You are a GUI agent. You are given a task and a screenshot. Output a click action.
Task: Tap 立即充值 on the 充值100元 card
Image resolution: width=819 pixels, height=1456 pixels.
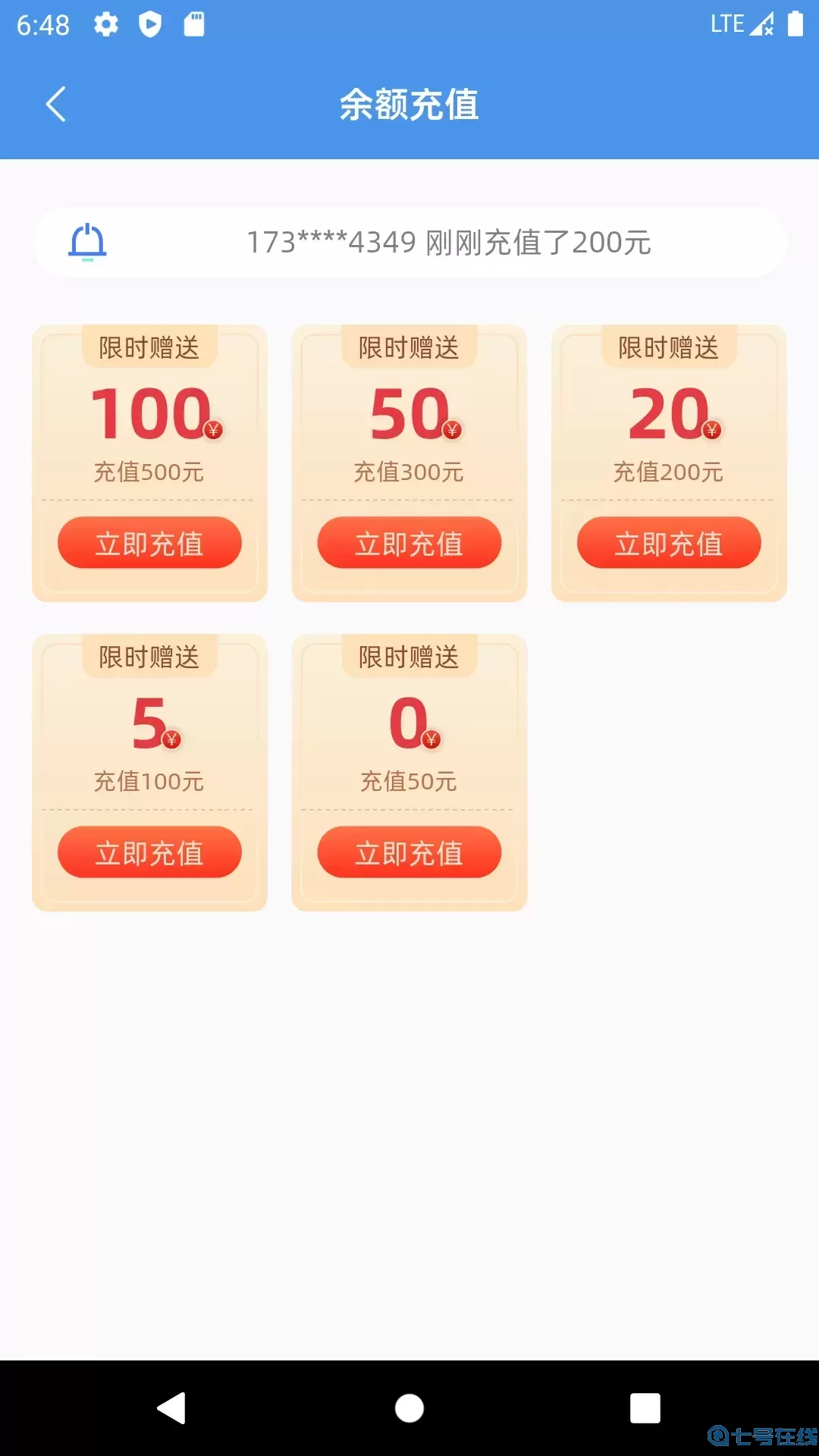pos(149,852)
